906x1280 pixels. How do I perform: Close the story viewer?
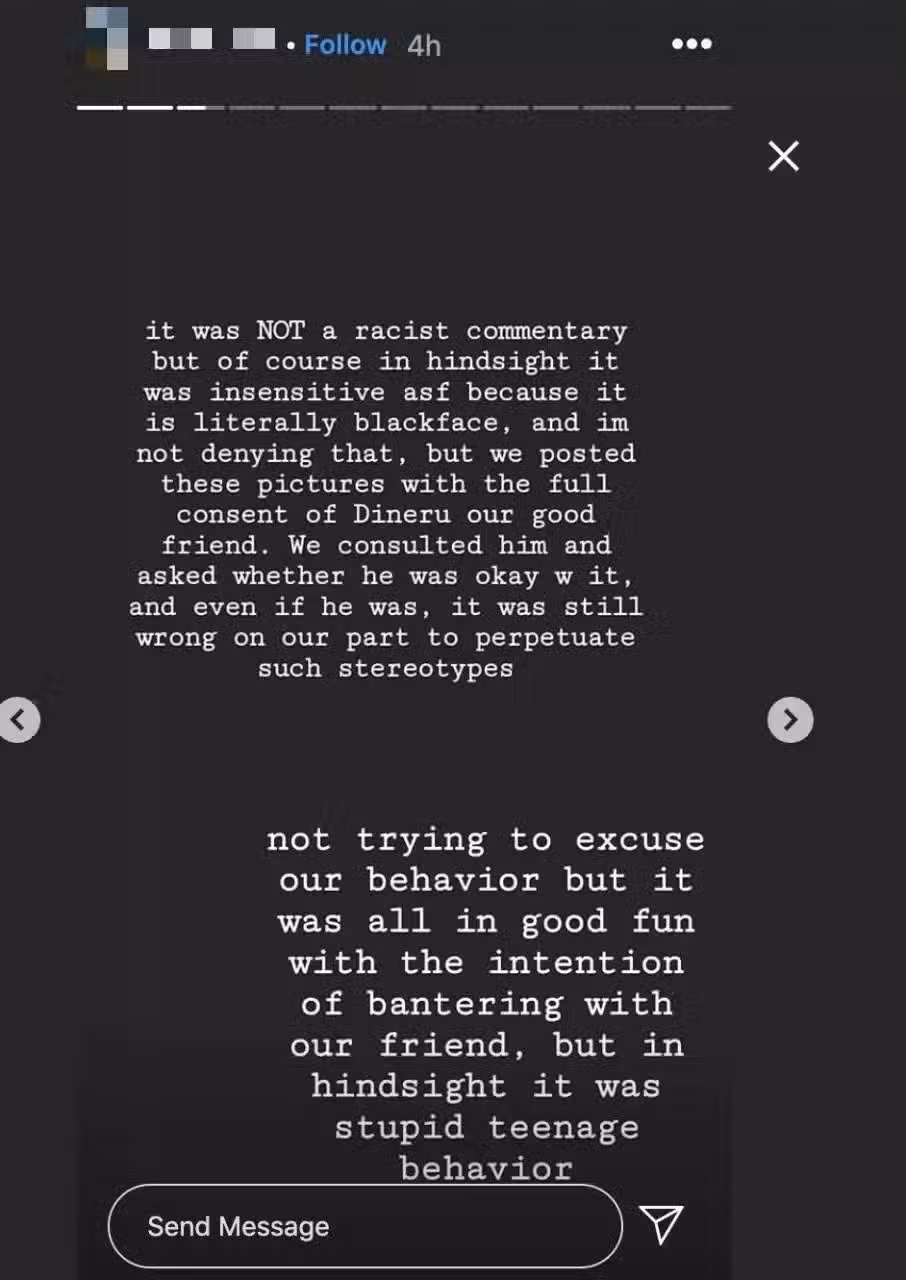(x=783, y=156)
